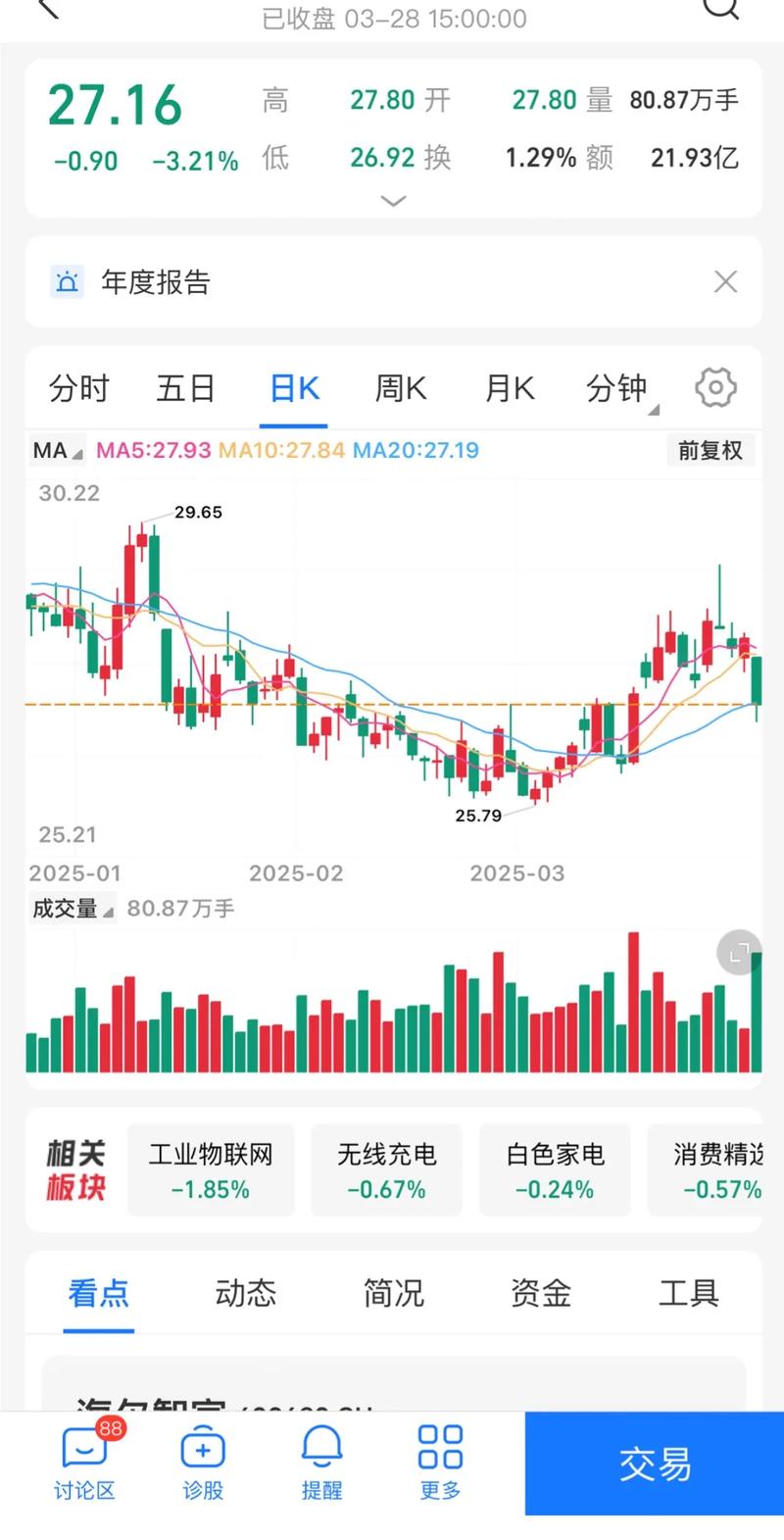Image resolution: width=784 pixels, height=1540 pixels.
Task: Select the 分时 intraday chart tab
Action: tap(80, 388)
